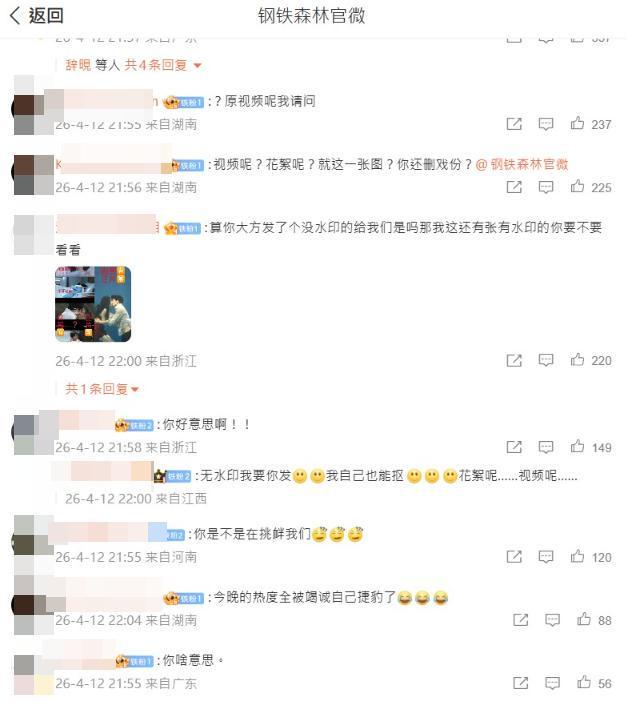
Task: Share the 今晚的热度 comment
Action: coord(520,620)
